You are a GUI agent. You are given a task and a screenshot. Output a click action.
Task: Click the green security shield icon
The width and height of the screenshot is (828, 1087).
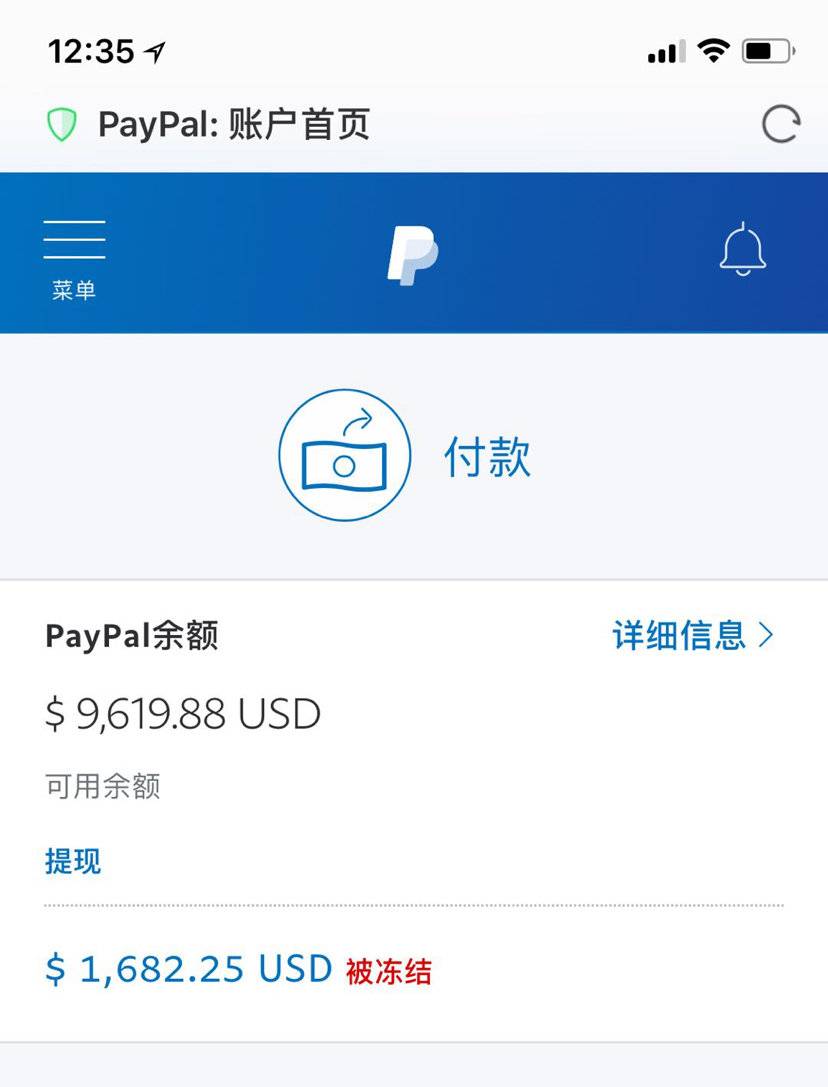(62, 124)
